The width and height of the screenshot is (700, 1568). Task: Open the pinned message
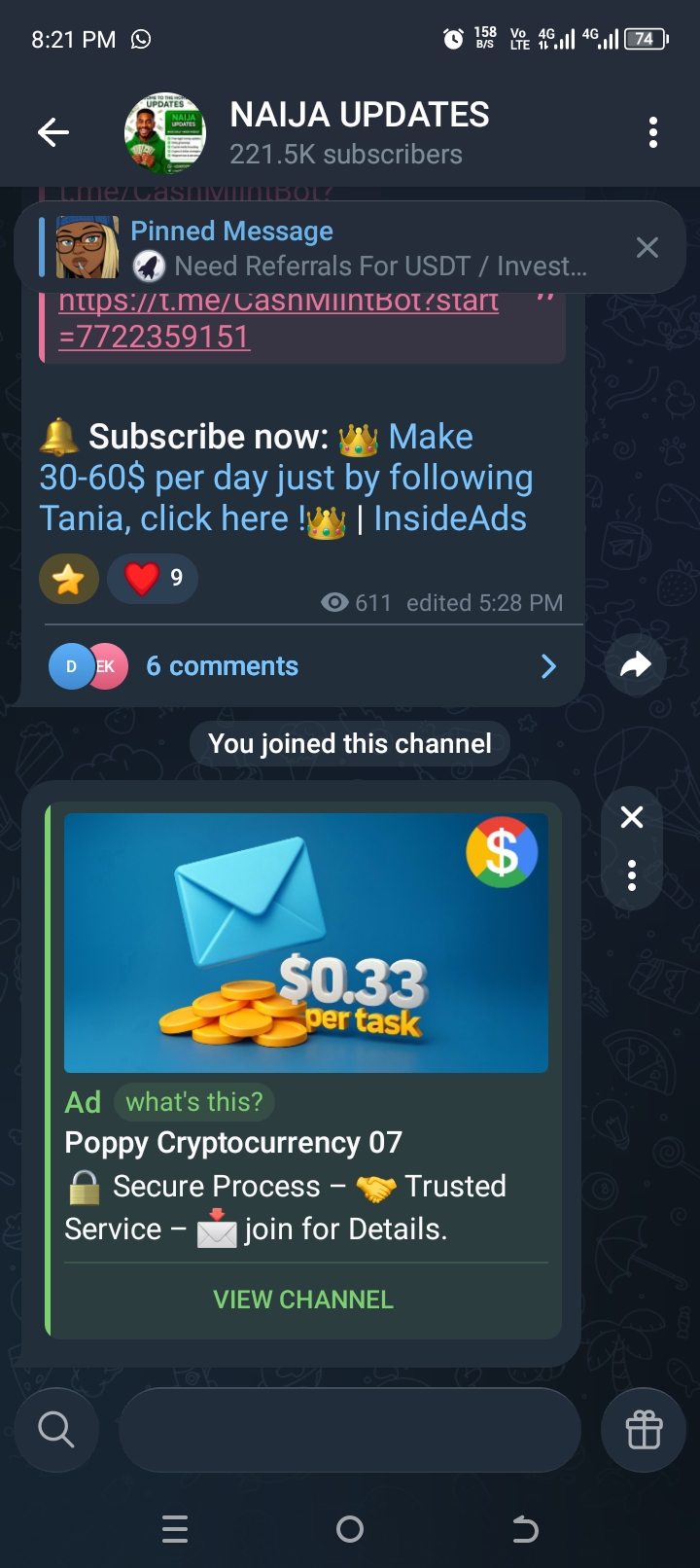point(360,248)
